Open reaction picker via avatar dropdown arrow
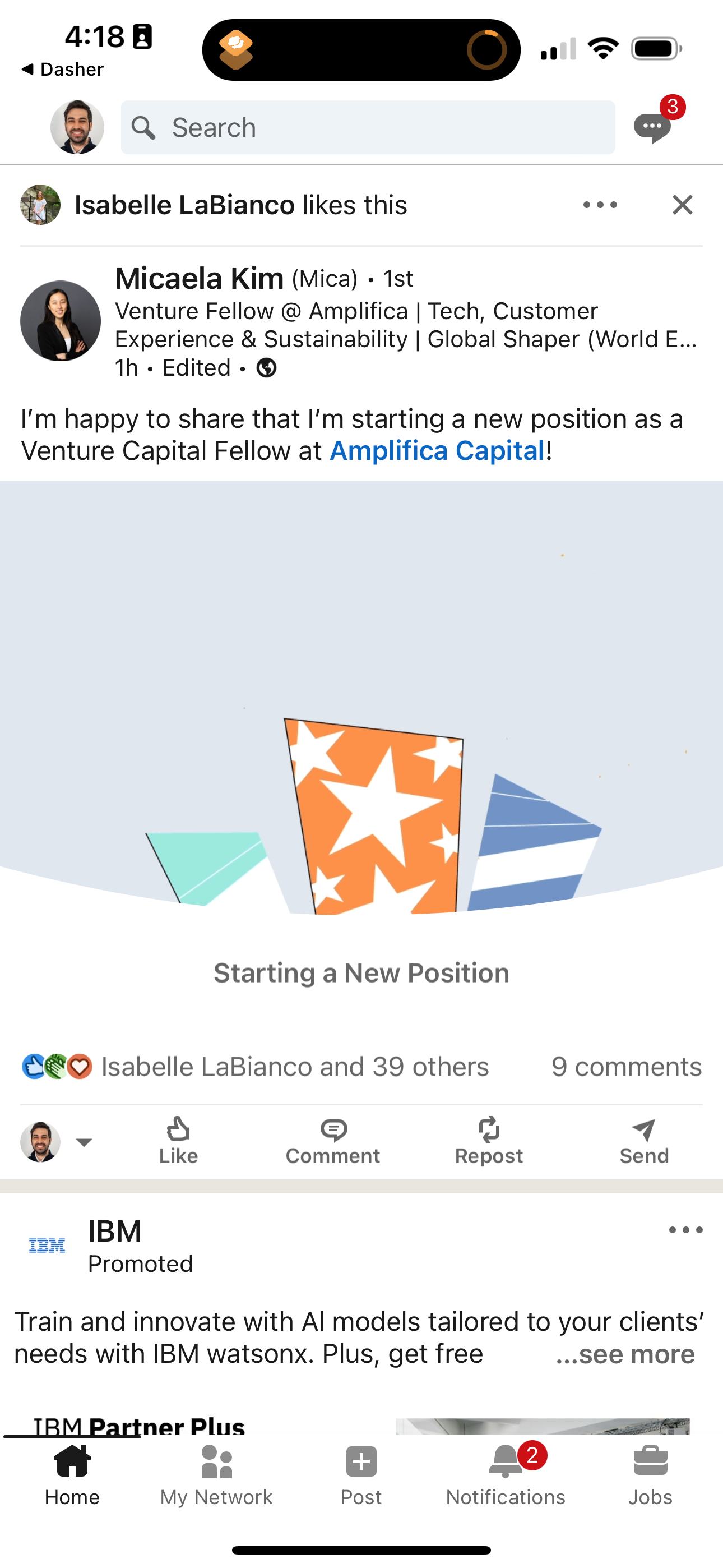Screen dimensions: 723x1568 pos(84,1142)
